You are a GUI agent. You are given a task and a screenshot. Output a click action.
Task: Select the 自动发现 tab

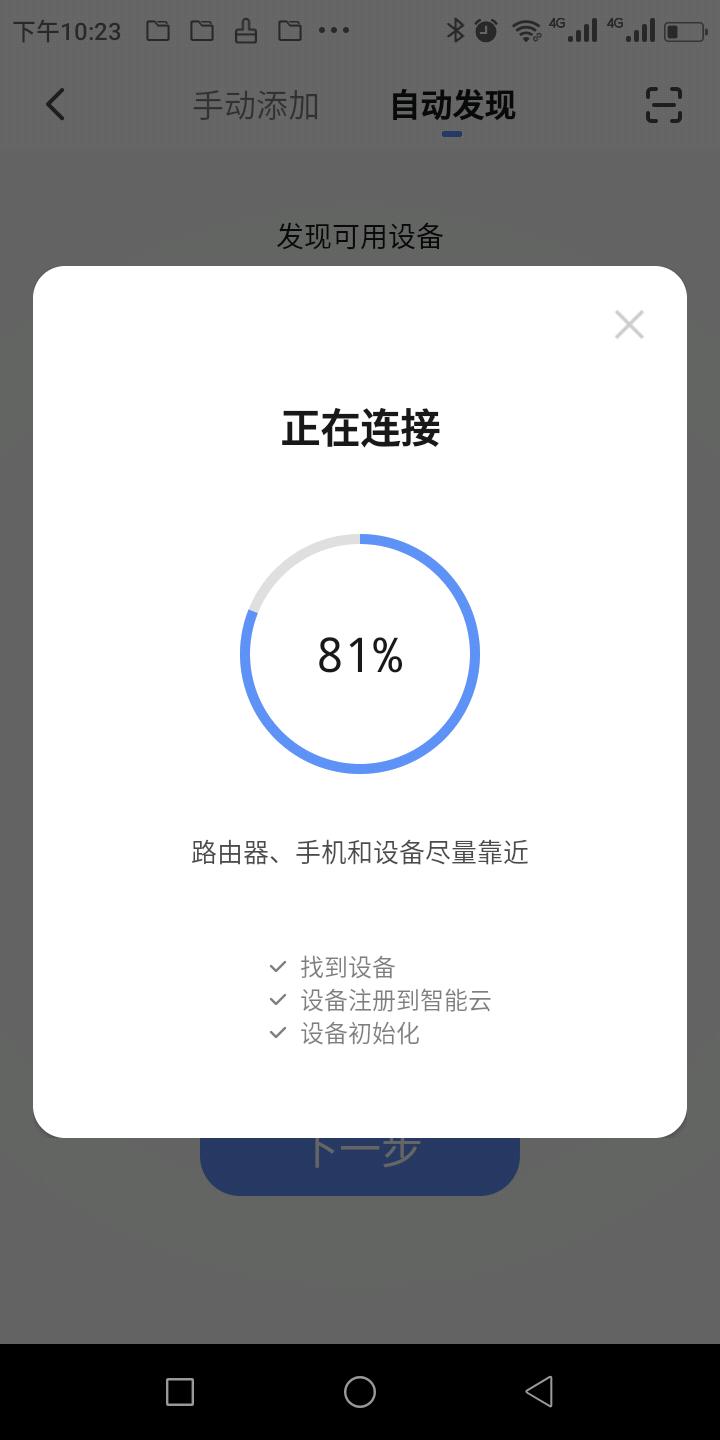pyautogui.click(x=452, y=104)
